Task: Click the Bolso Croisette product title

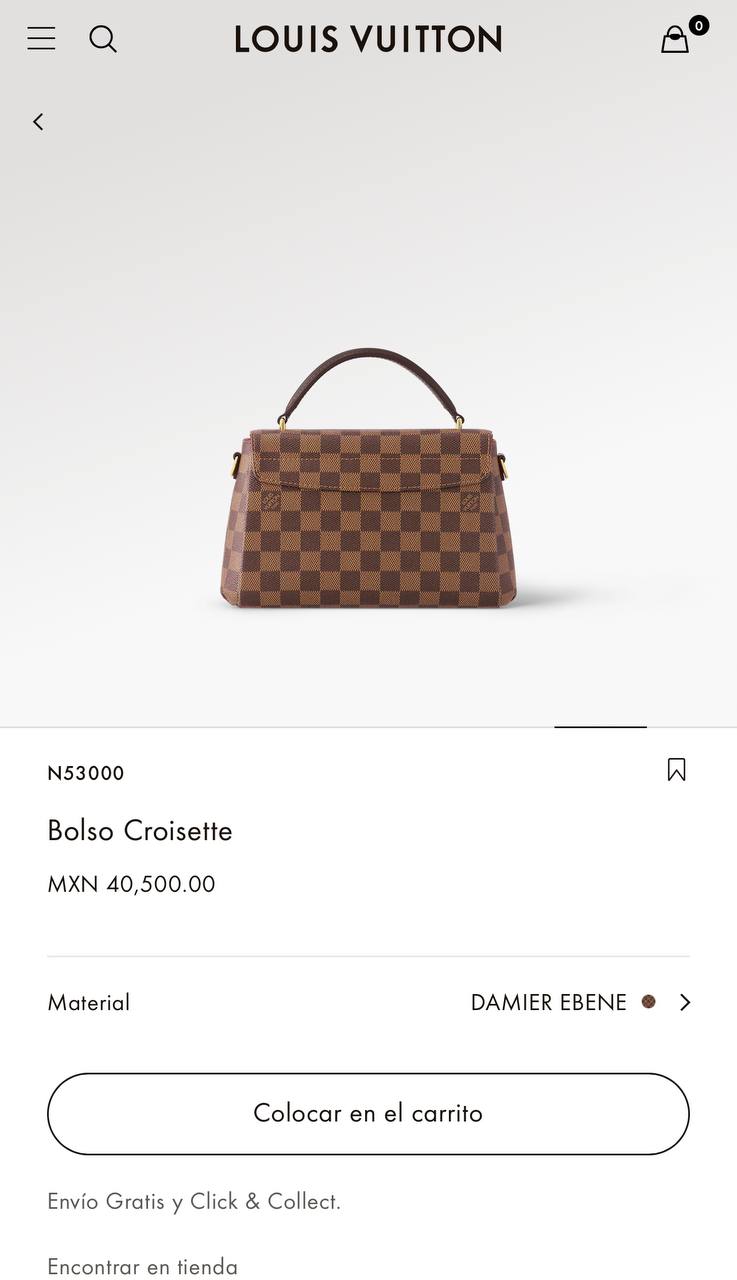Action: (x=139, y=830)
